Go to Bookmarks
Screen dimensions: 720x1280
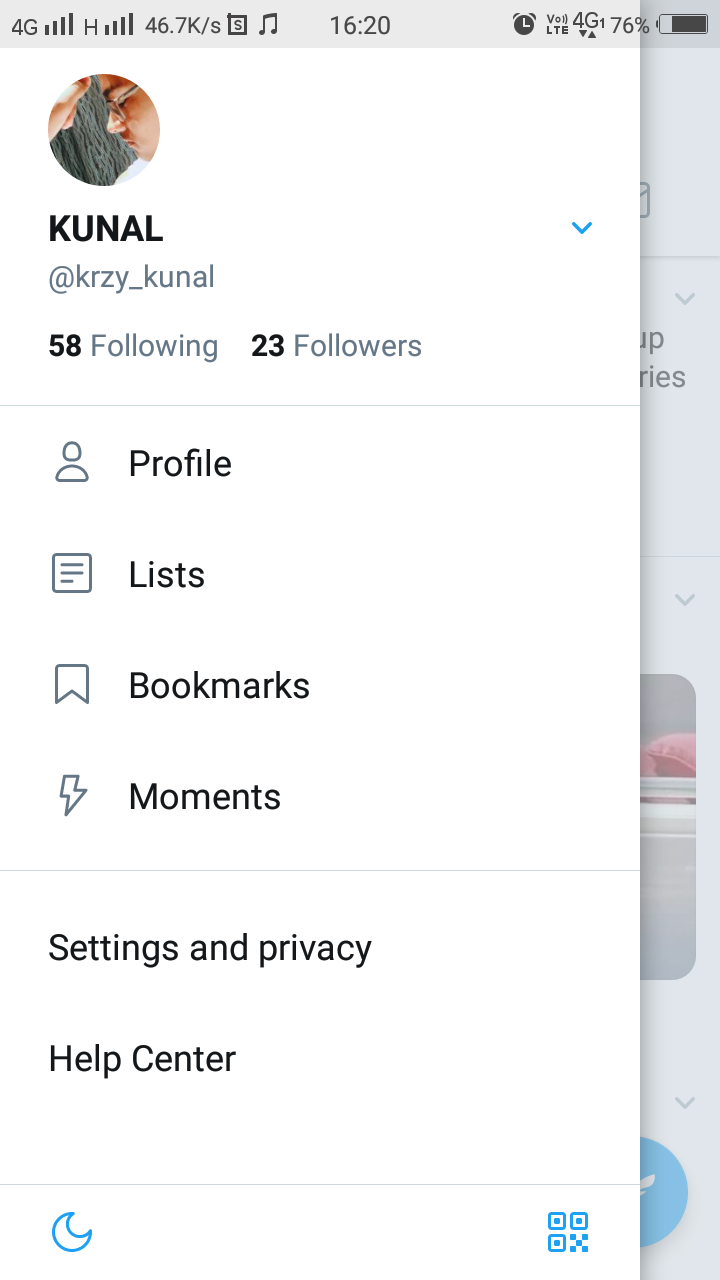(219, 686)
